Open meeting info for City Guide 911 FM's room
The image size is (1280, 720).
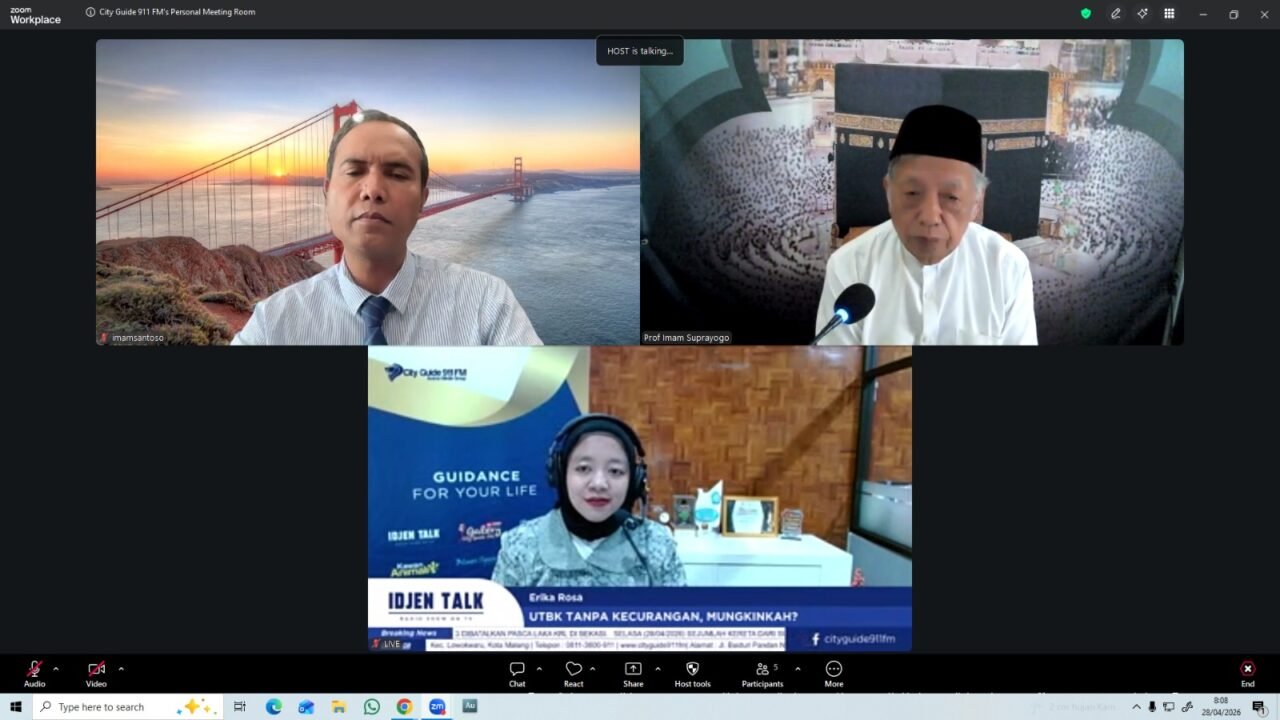tap(91, 13)
